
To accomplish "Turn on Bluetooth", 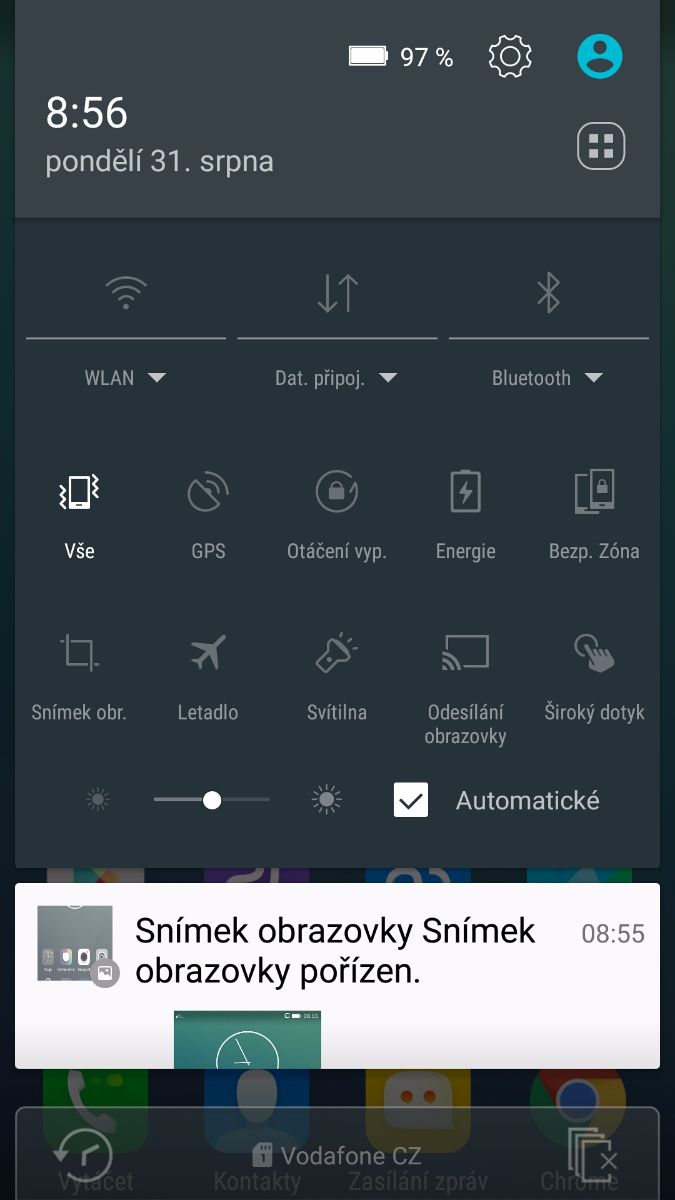I will [x=548, y=293].
